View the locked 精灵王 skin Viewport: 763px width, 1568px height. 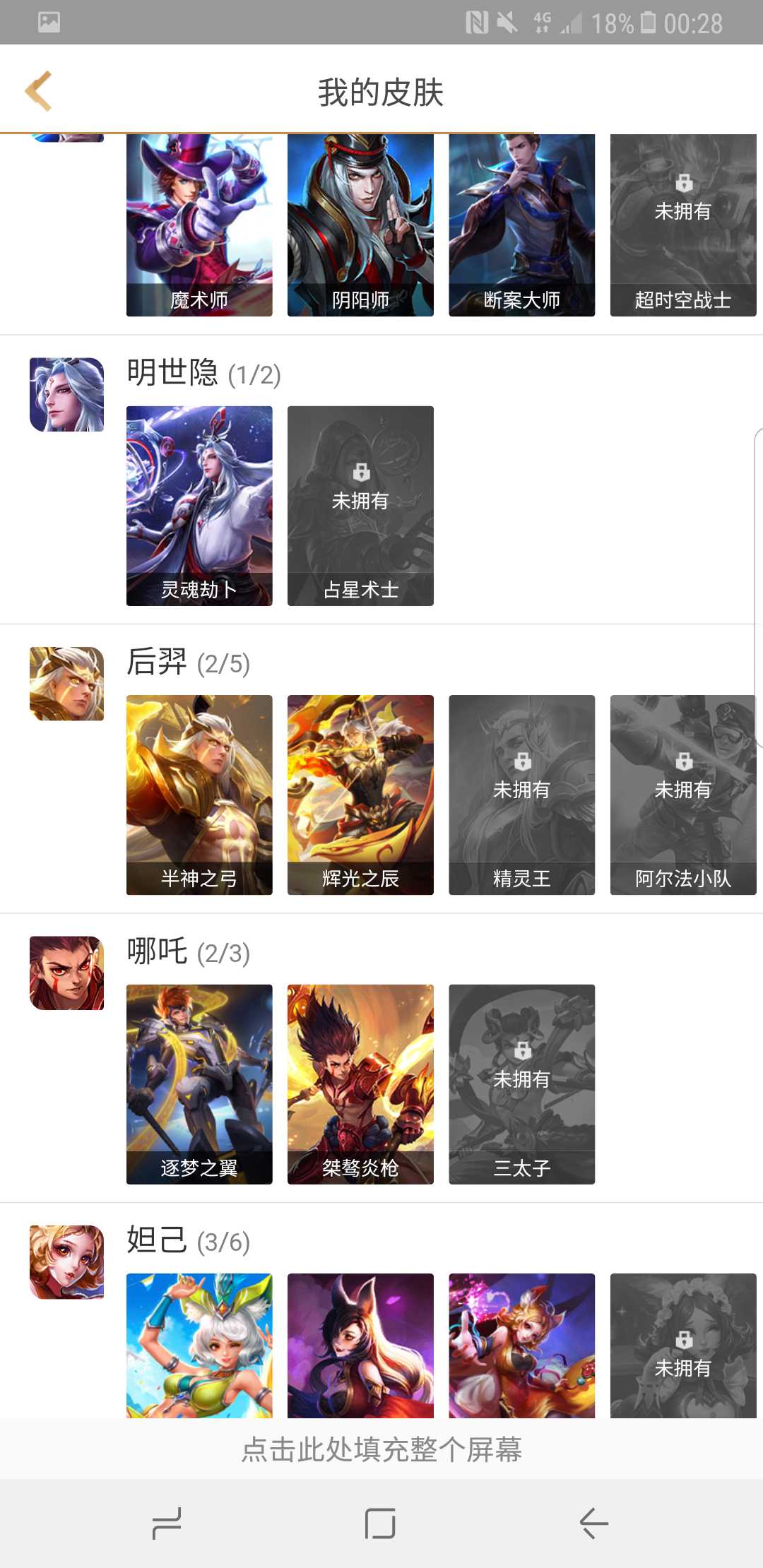click(x=521, y=795)
